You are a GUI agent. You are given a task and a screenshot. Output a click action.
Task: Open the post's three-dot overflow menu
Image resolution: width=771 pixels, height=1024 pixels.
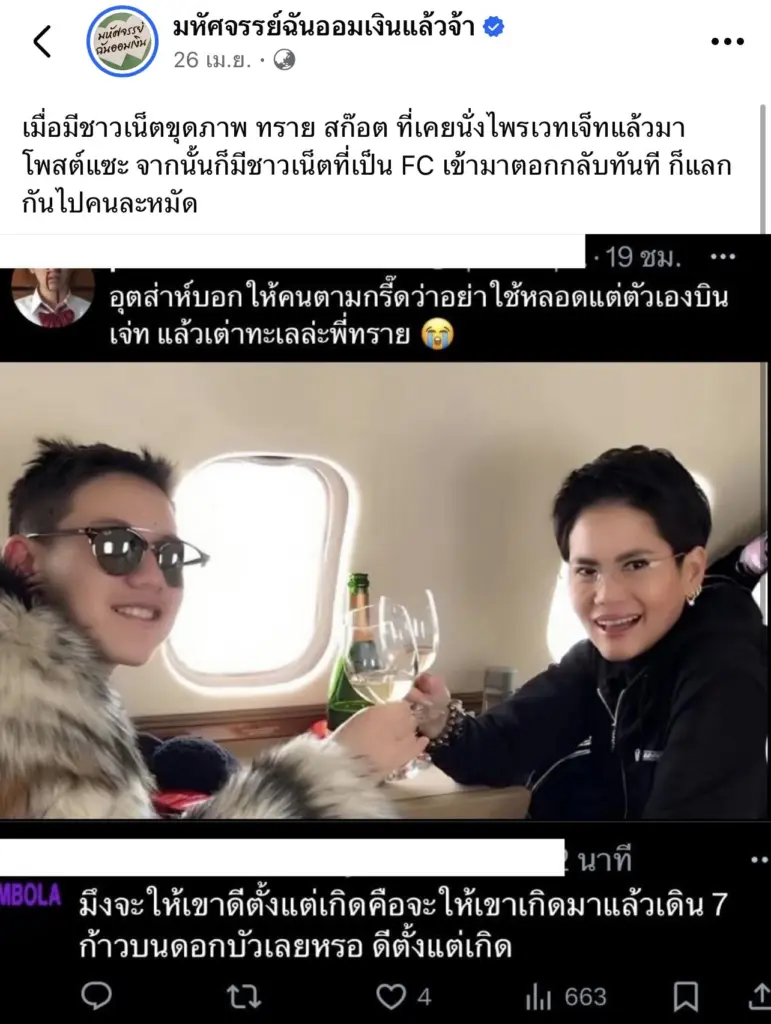(727, 42)
